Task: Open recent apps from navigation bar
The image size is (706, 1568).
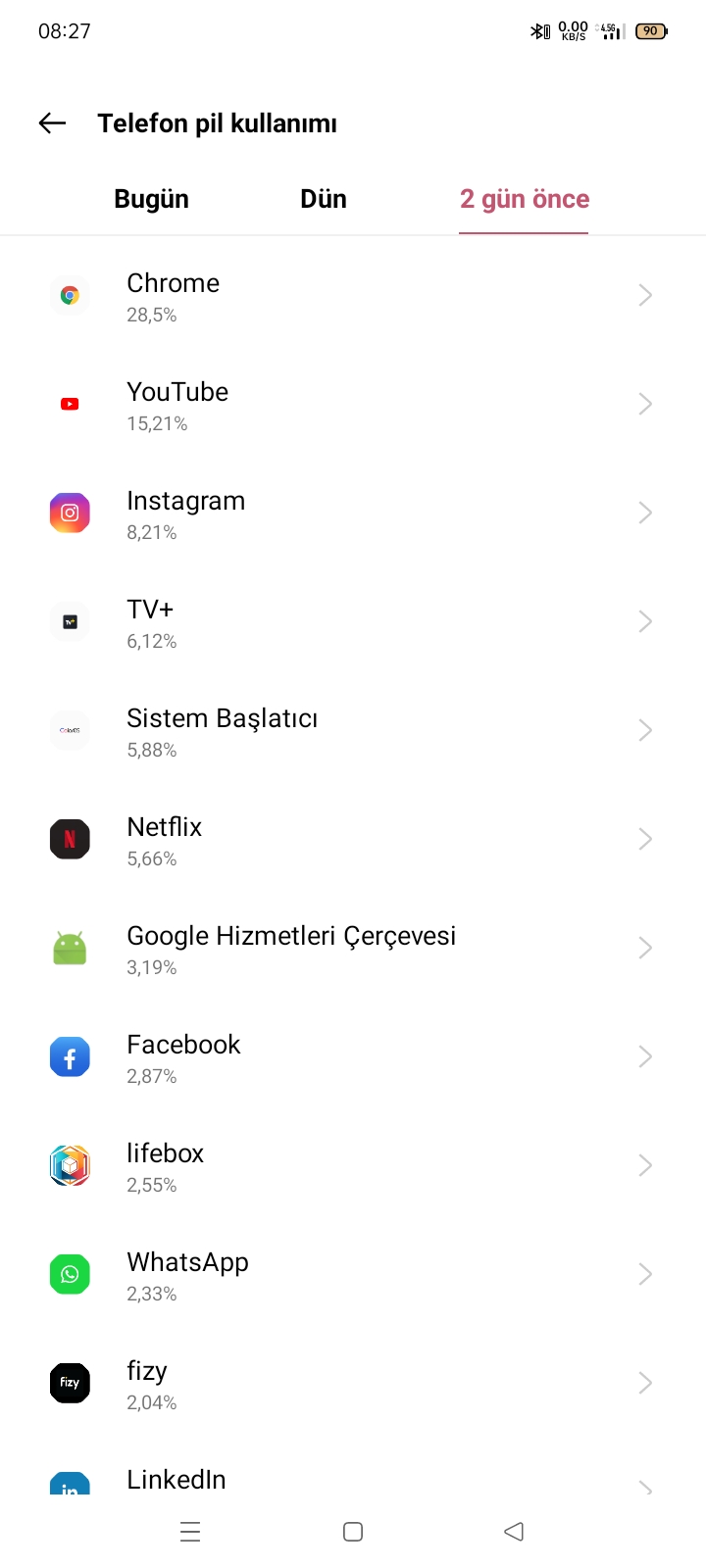Action: pos(190,1532)
